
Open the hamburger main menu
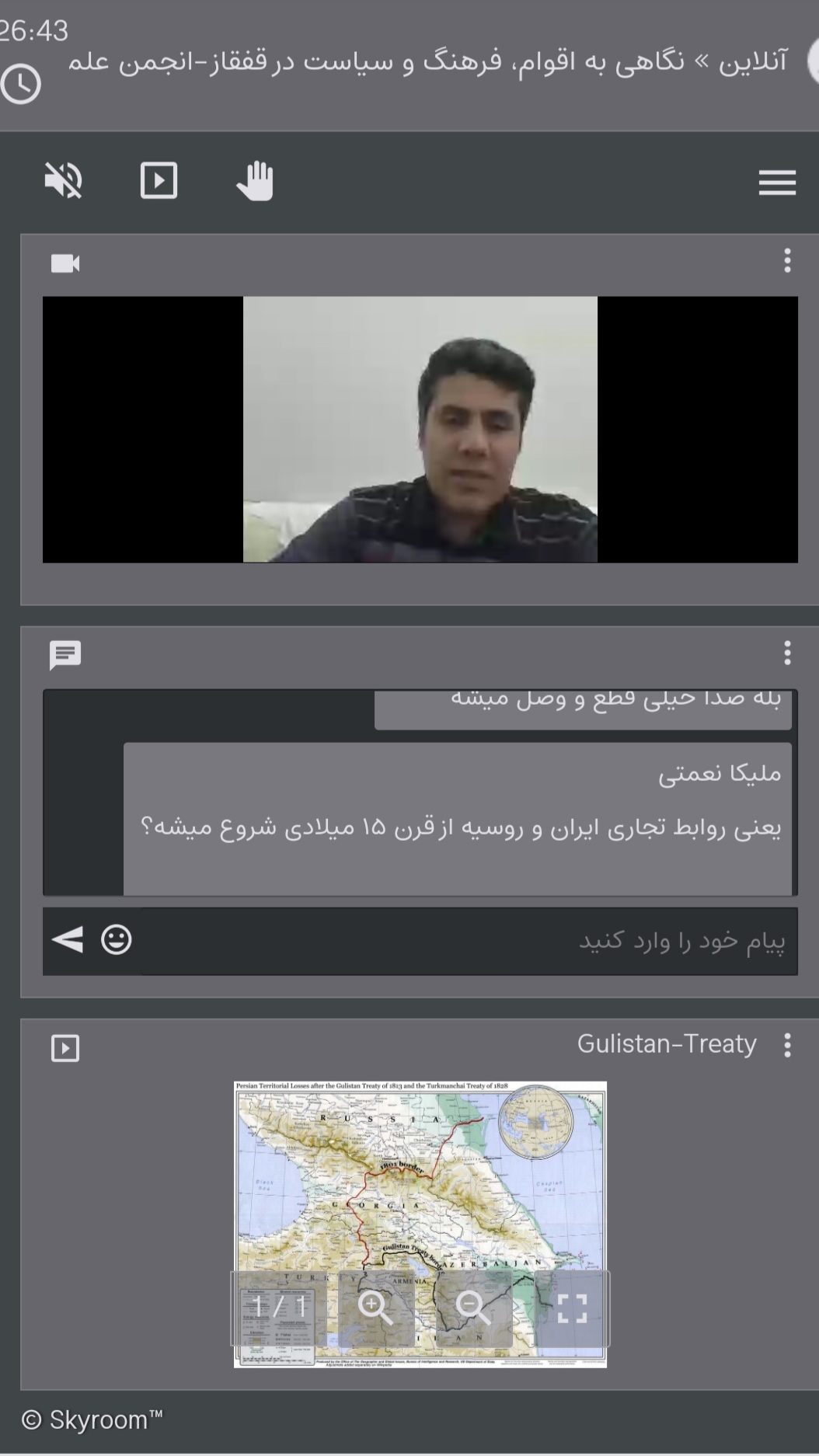pyautogui.click(x=777, y=183)
